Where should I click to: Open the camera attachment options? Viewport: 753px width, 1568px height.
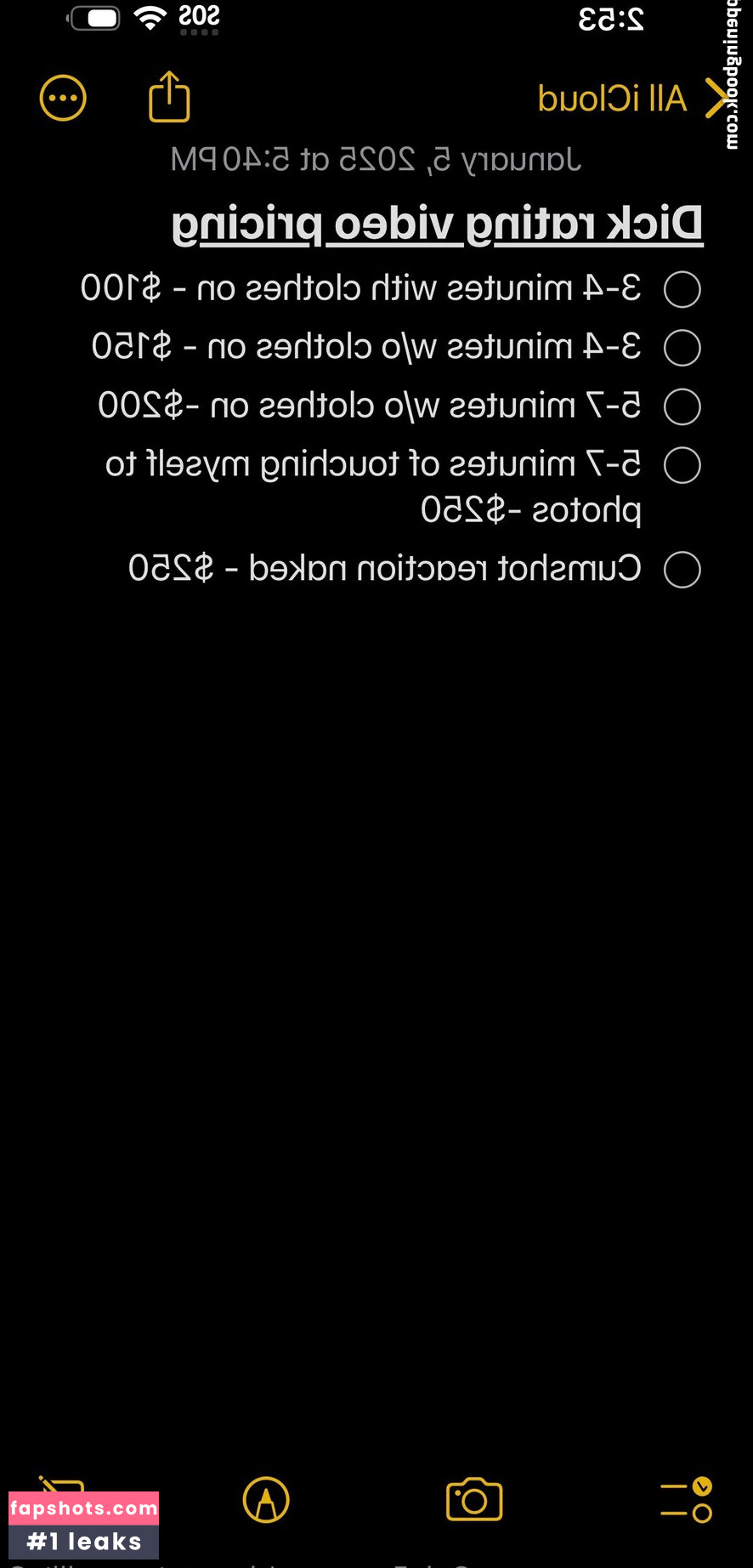pos(474,1500)
